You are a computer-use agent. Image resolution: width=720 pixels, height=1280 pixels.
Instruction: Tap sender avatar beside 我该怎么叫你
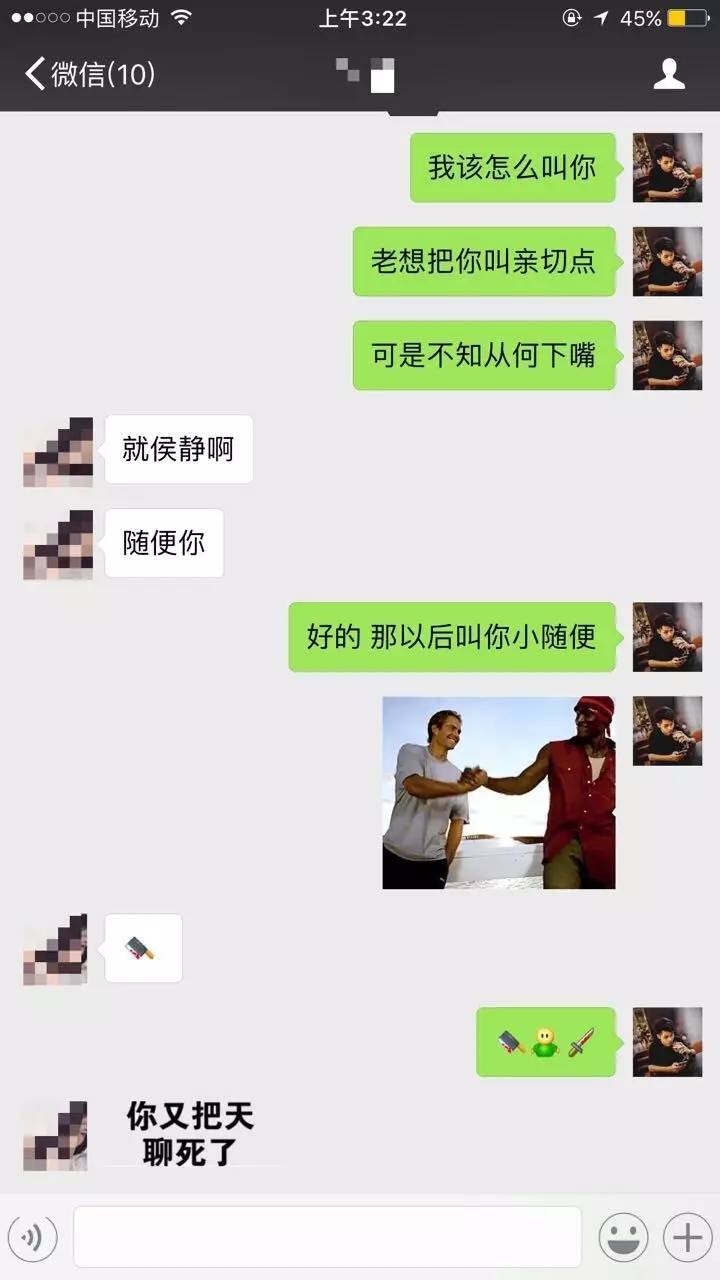tap(667, 168)
